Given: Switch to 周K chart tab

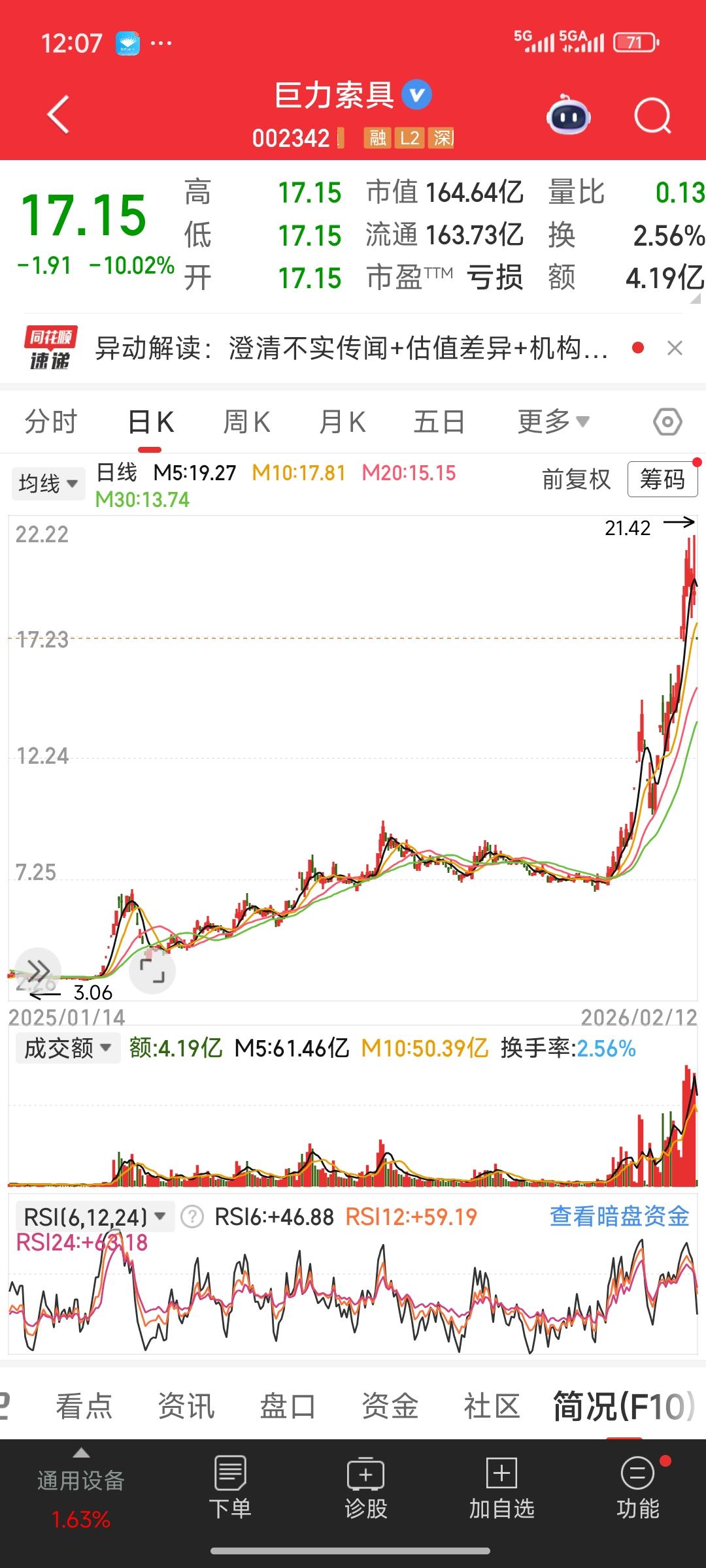Looking at the screenshot, I should point(246,421).
